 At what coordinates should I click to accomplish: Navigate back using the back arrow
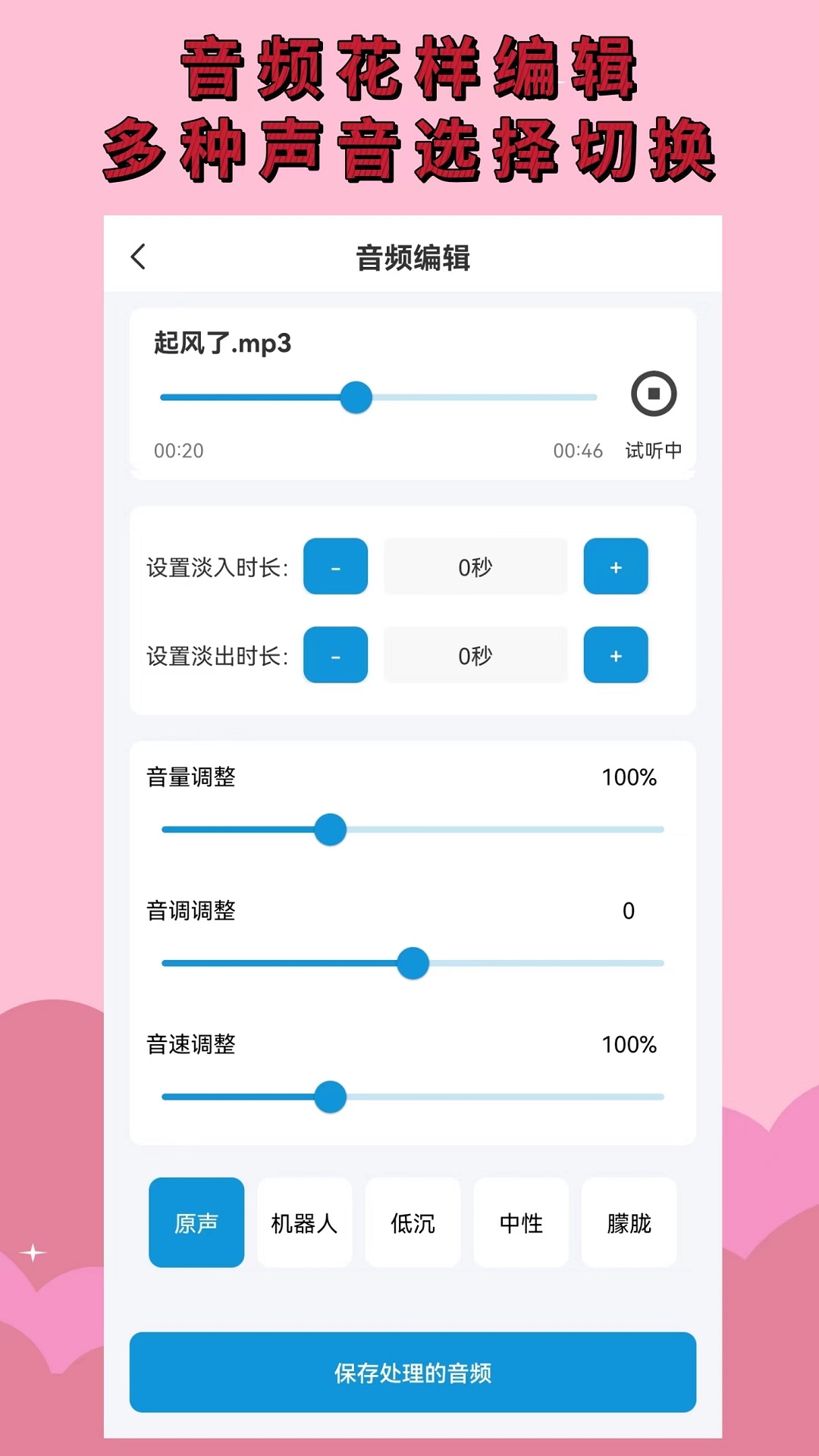(x=139, y=258)
